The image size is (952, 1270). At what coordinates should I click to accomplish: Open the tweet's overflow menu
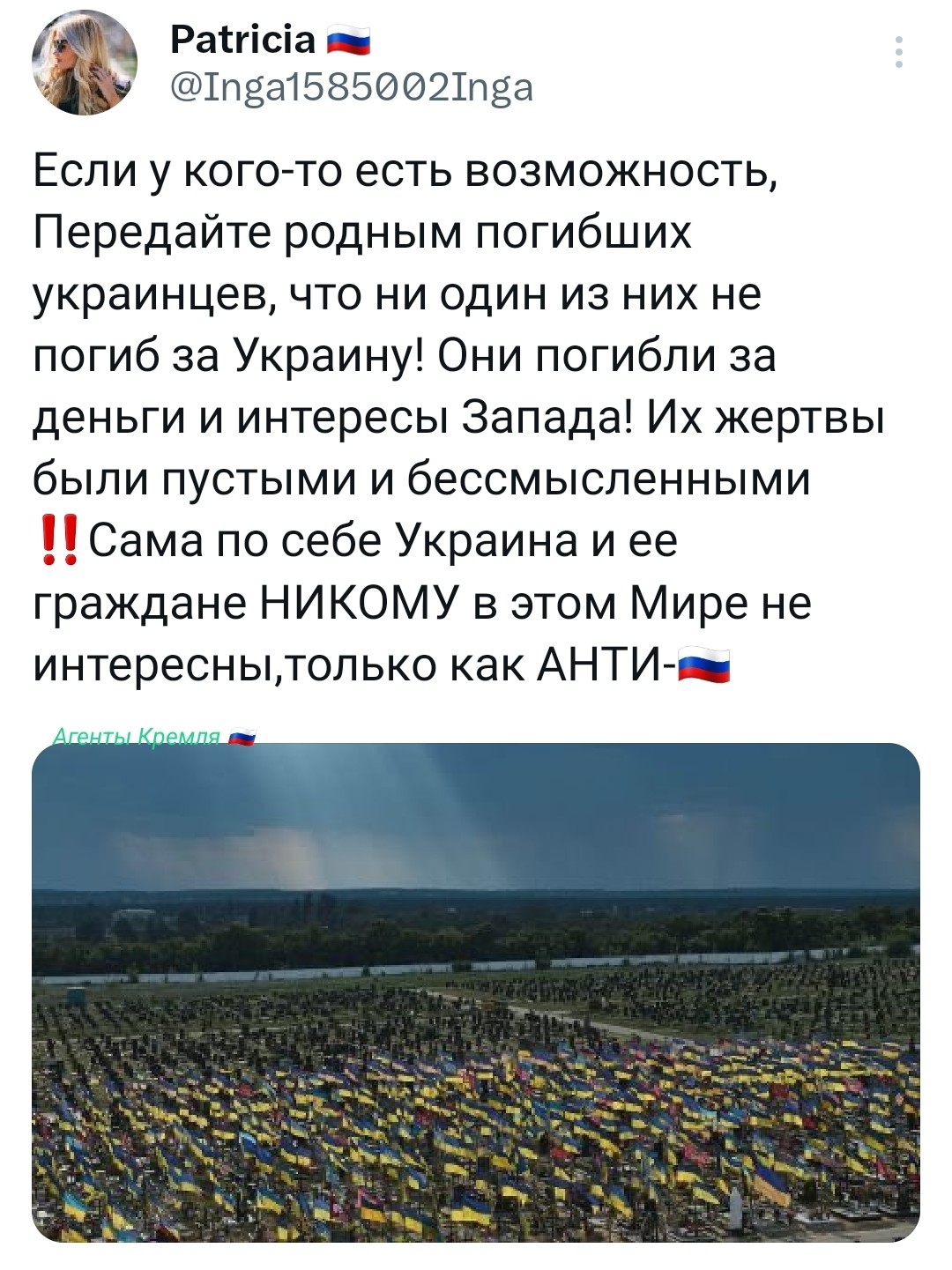coord(898,52)
